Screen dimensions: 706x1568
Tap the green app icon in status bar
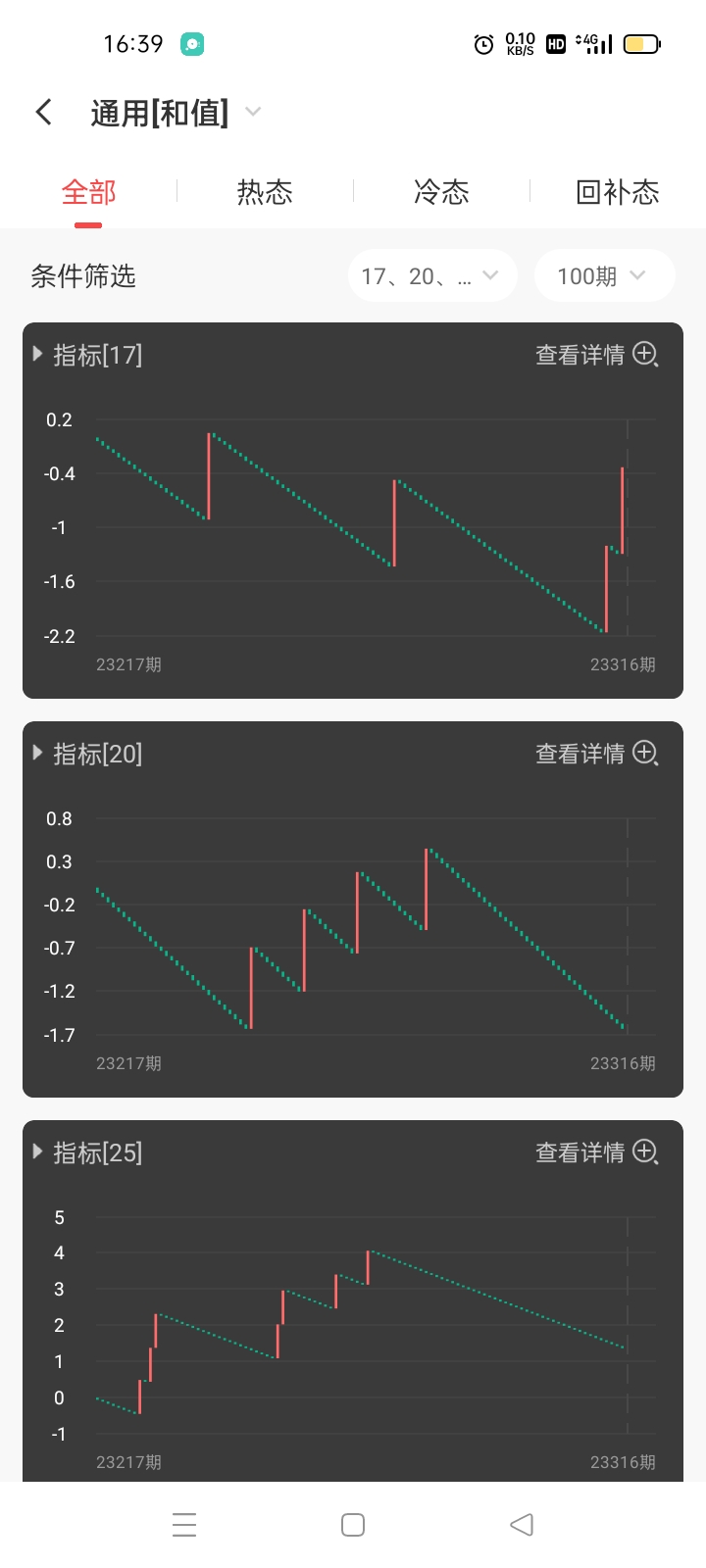(x=192, y=44)
